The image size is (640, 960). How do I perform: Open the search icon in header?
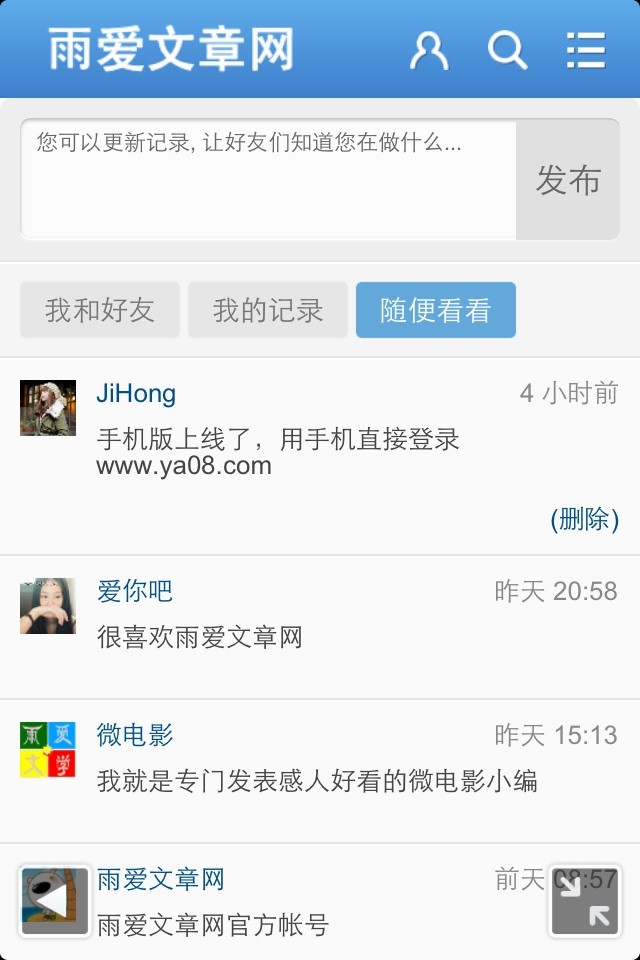tap(507, 49)
